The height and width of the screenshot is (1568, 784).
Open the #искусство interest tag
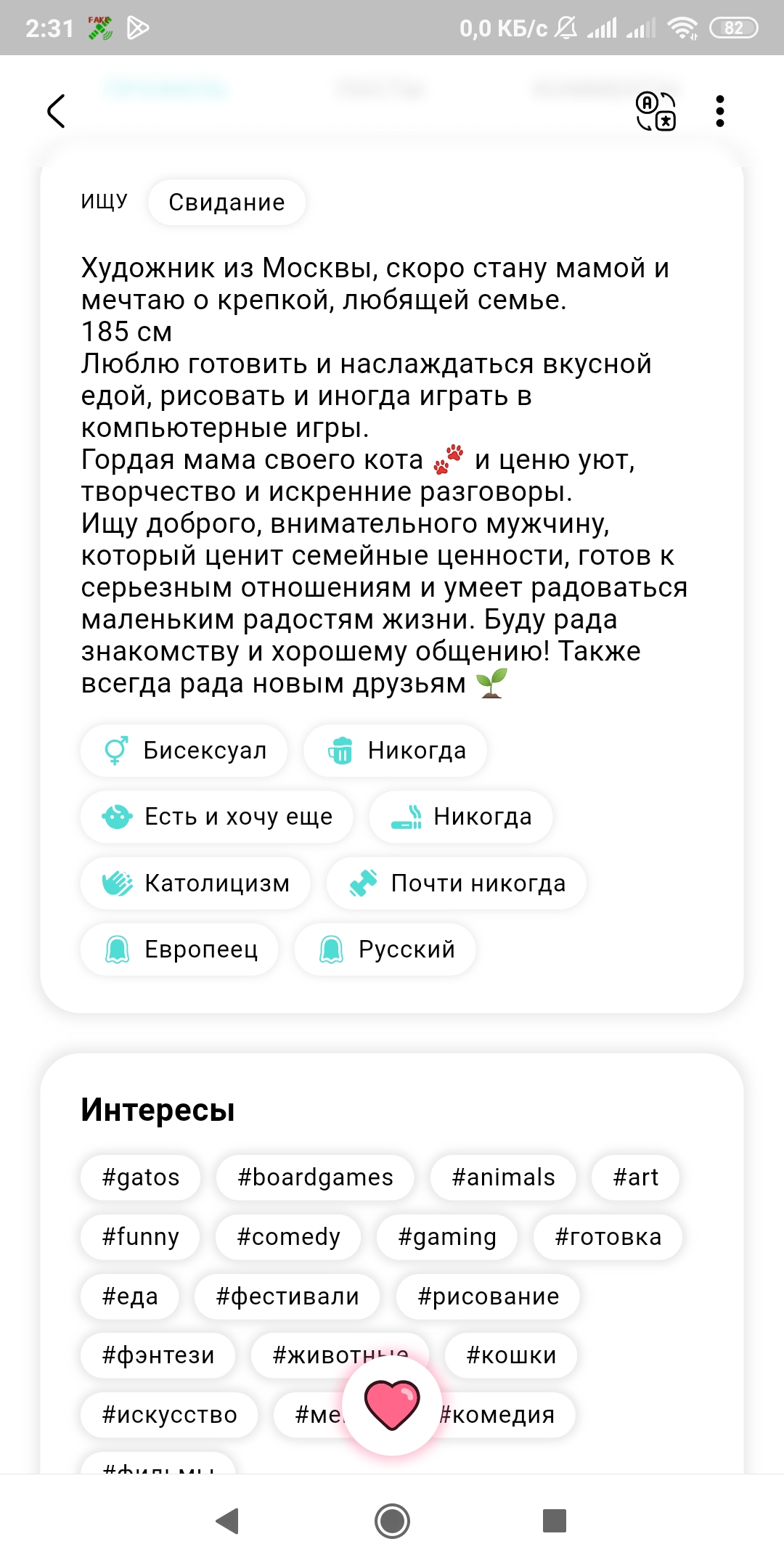point(169,1415)
